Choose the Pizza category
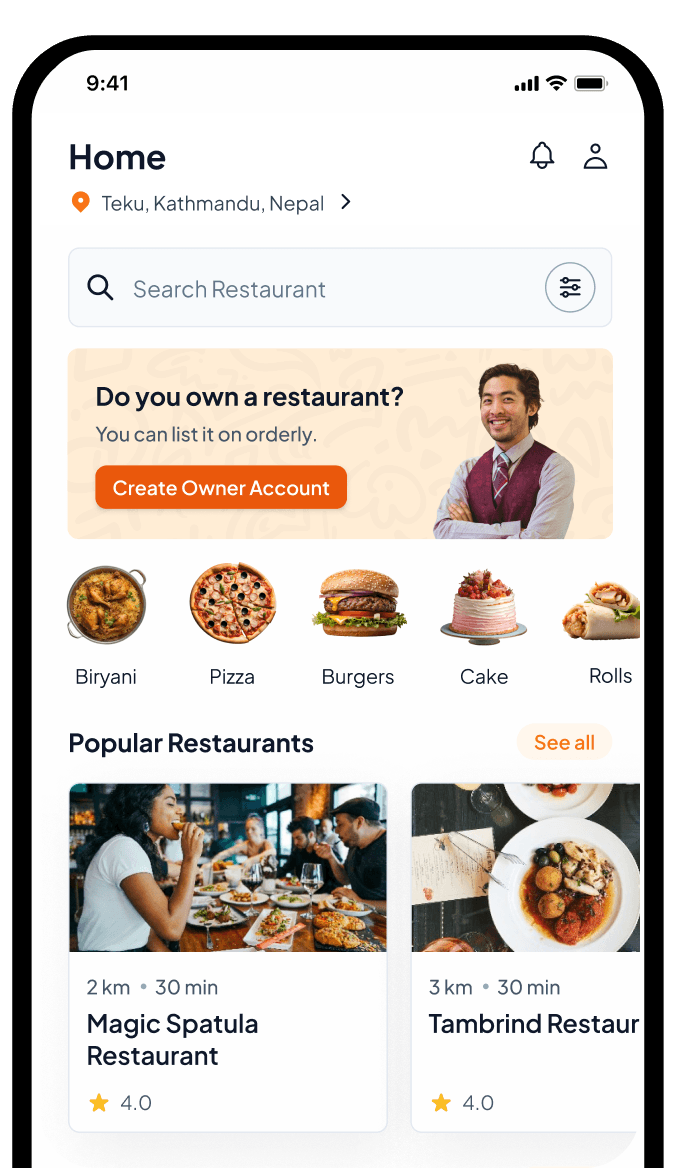Image resolution: width=674 pixels, height=1168 pixels. tap(232, 624)
